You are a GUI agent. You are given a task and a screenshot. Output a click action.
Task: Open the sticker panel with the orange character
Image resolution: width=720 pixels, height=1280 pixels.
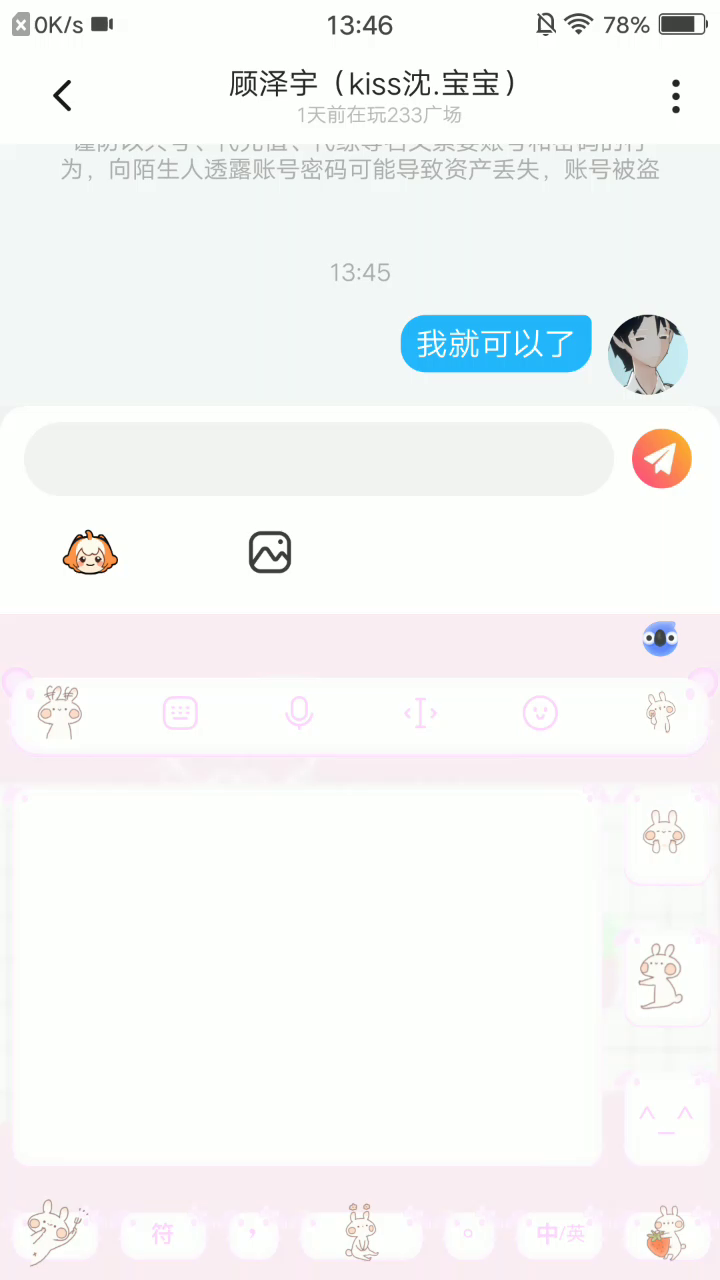click(91, 552)
